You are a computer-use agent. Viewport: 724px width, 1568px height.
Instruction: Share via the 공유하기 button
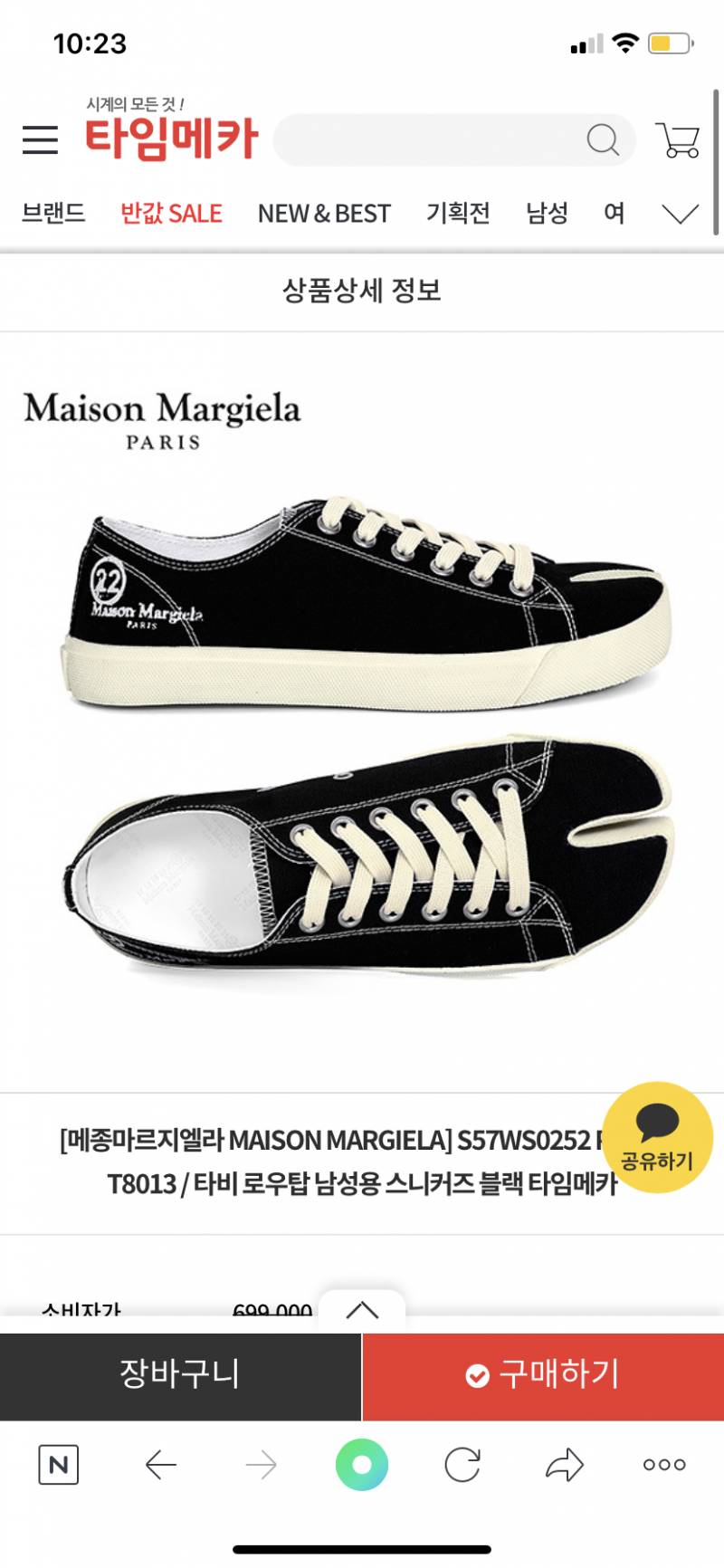[x=658, y=1137]
